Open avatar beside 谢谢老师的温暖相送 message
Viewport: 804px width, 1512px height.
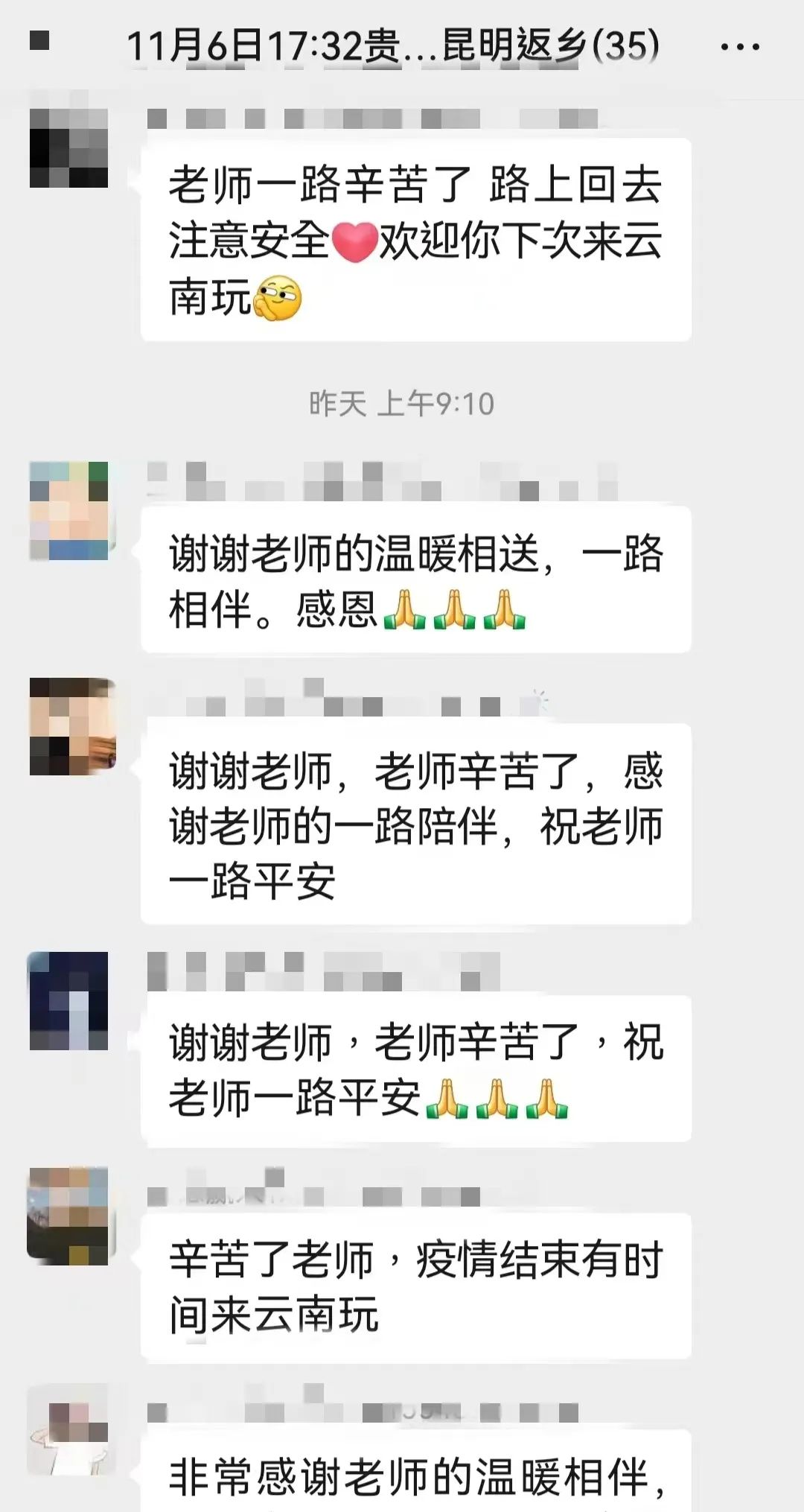[68, 510]
